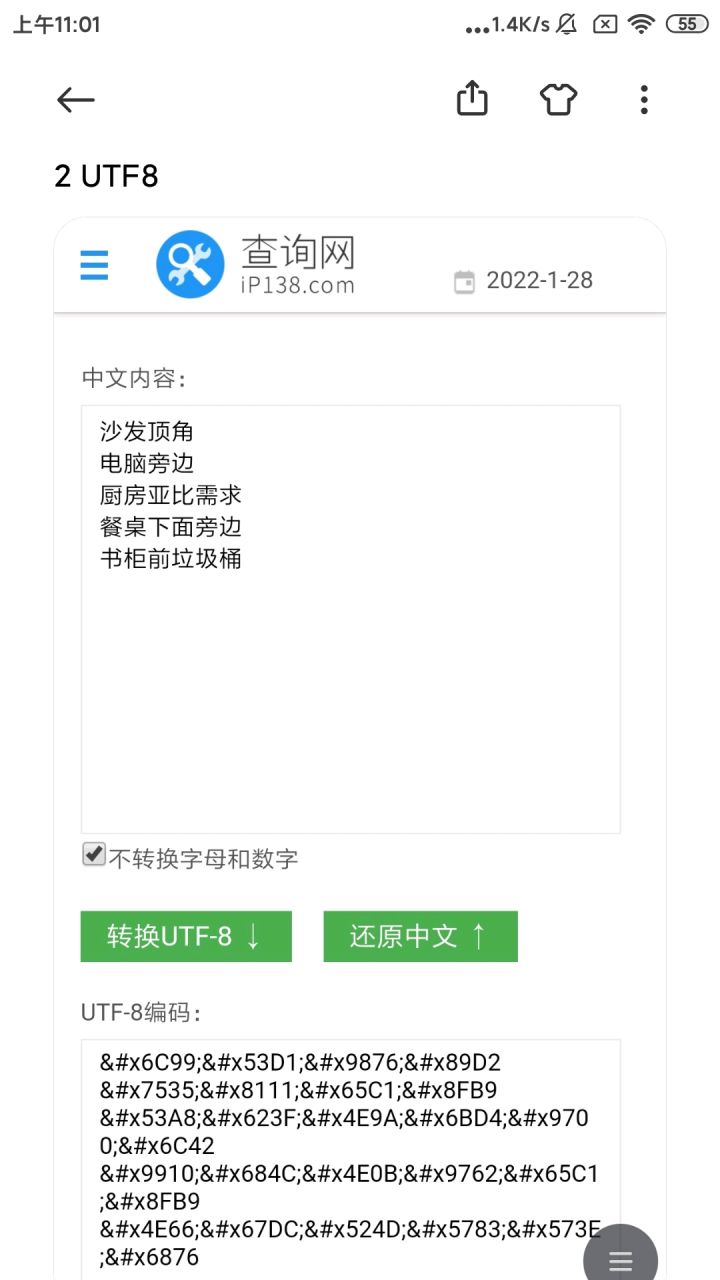This screenshot has width=720, height=1280.
Task: Tap the battery indicator showing 55
Action: pos(685,23)
